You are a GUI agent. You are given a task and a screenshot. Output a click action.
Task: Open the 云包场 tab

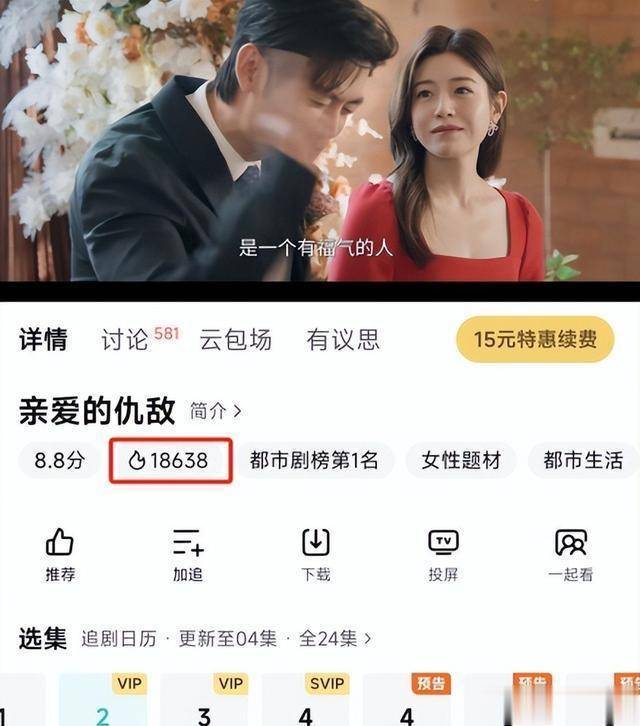[x=235, y=340]
